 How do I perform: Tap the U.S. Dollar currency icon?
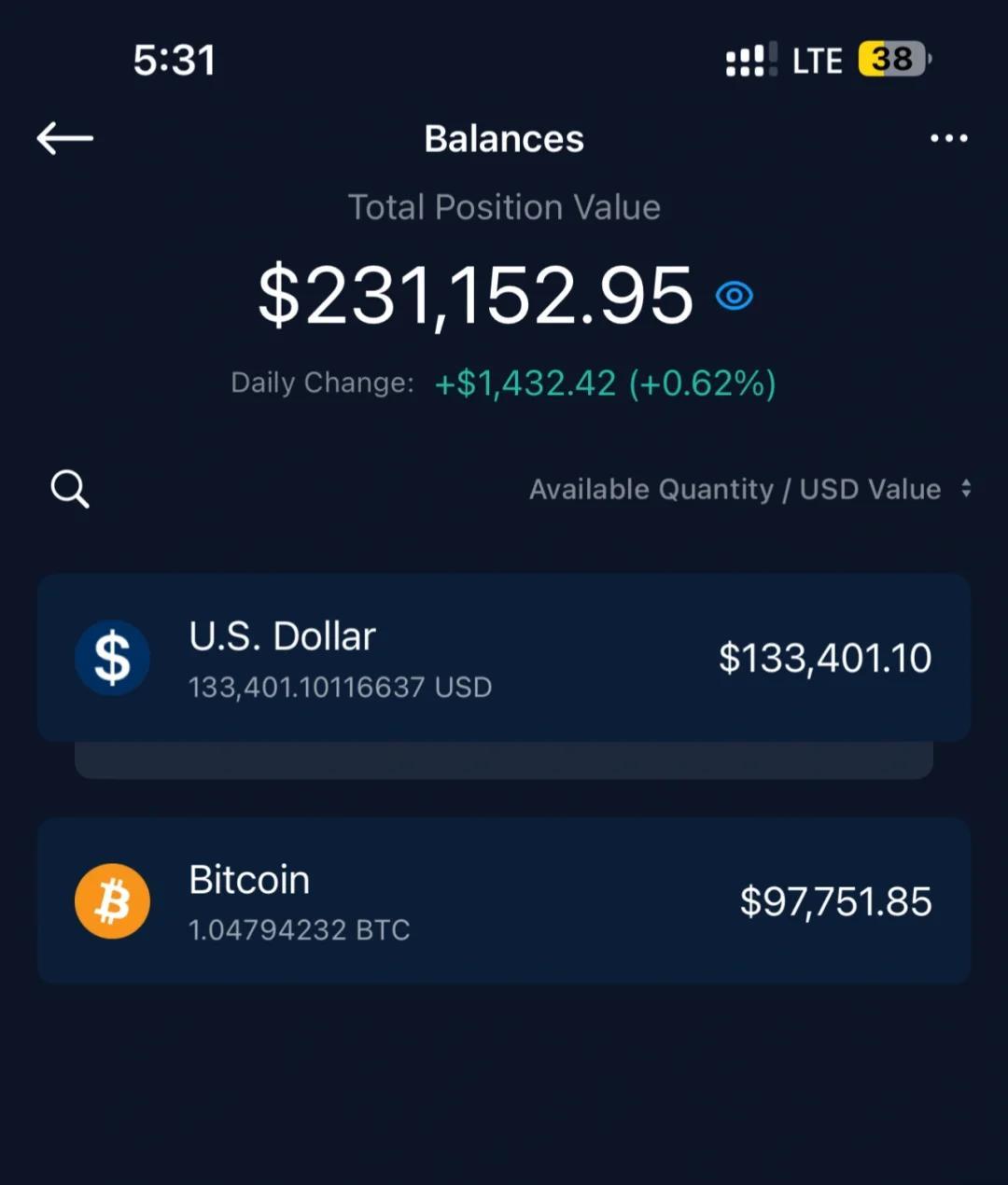[x=112, y=657]
